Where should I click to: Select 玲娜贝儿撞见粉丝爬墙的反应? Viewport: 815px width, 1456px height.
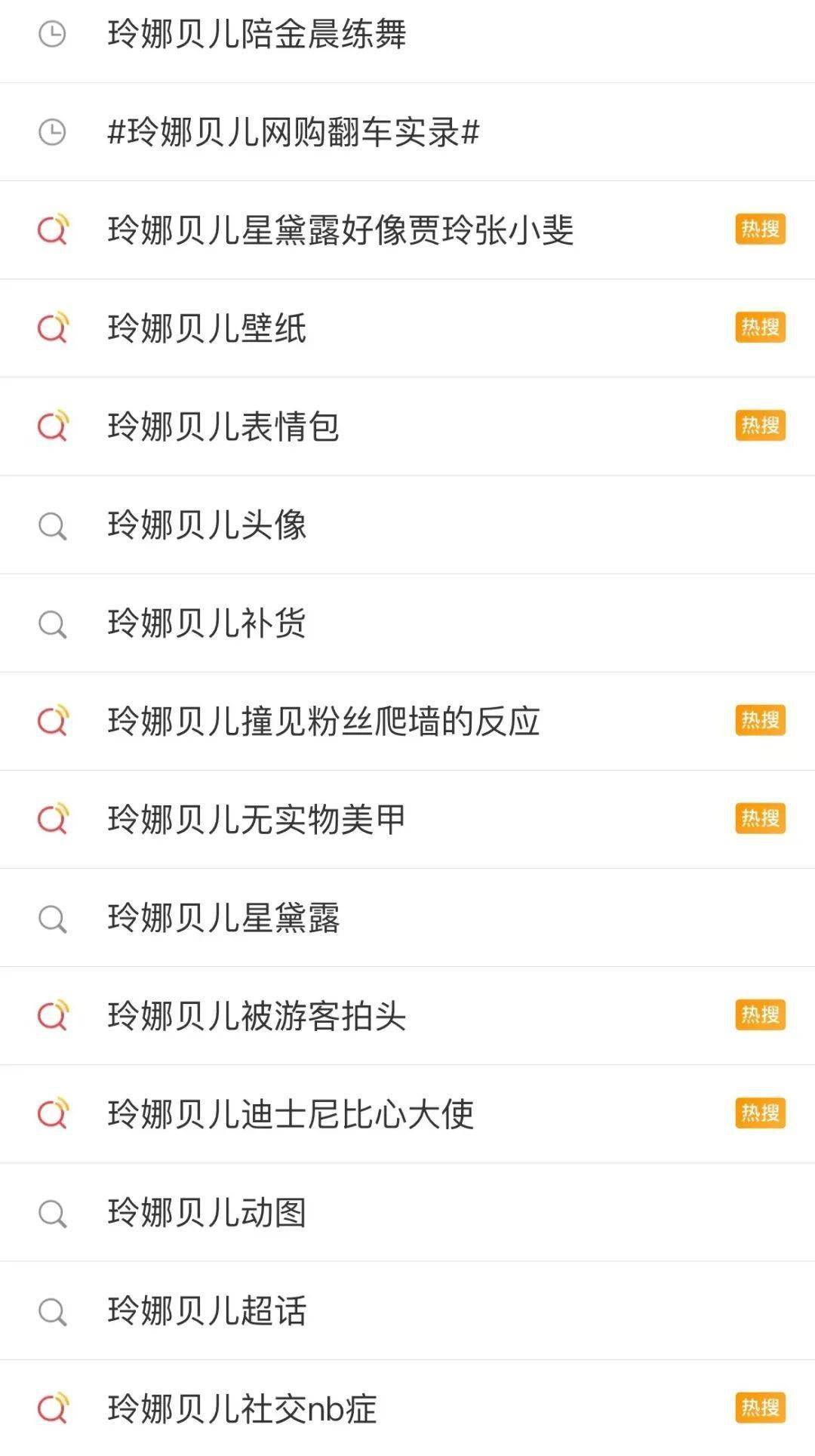click(407, 721)
